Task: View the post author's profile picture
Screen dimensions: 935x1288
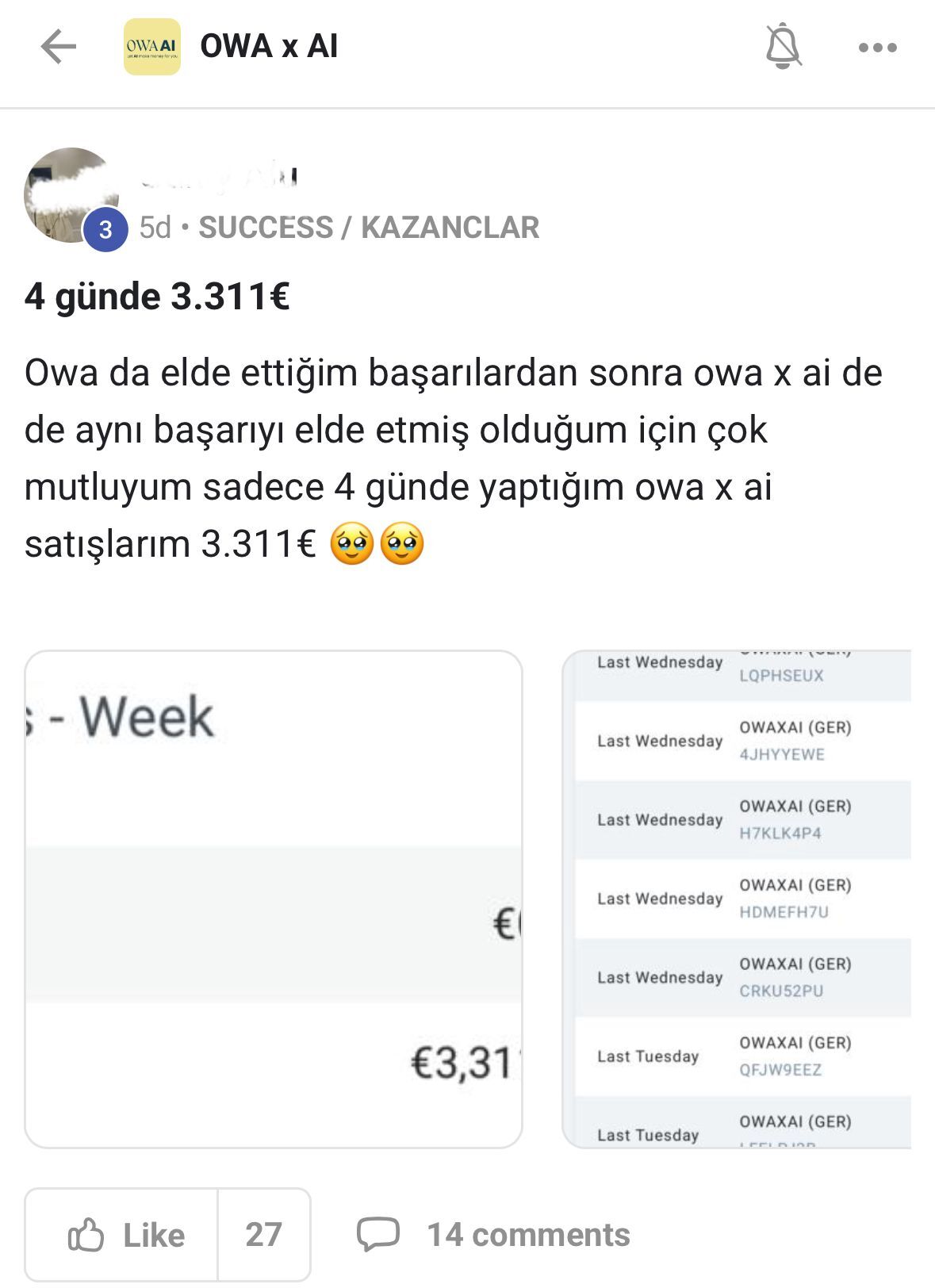Action: [71, 195]
